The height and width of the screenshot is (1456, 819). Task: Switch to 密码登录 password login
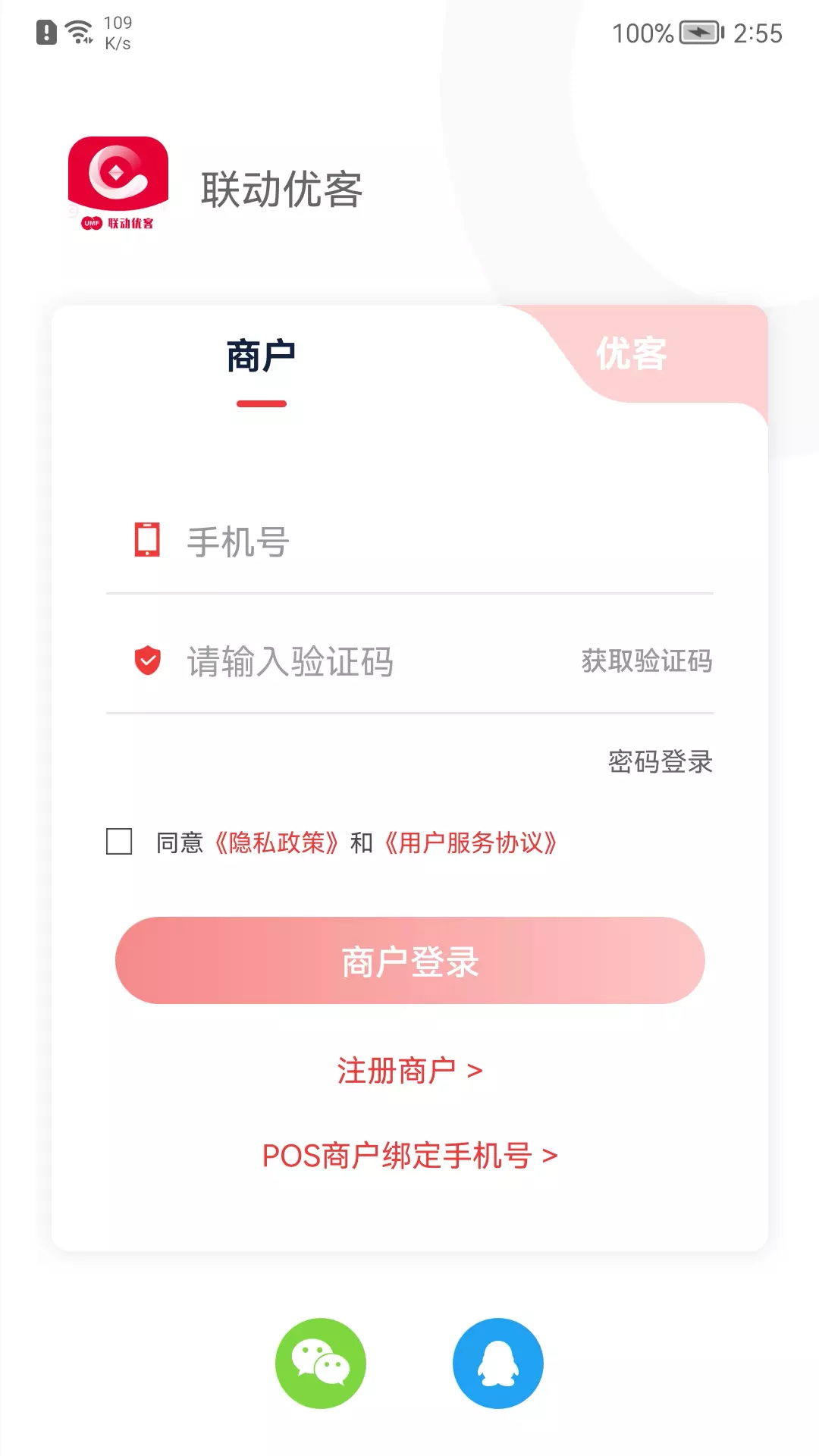(661, 761)
